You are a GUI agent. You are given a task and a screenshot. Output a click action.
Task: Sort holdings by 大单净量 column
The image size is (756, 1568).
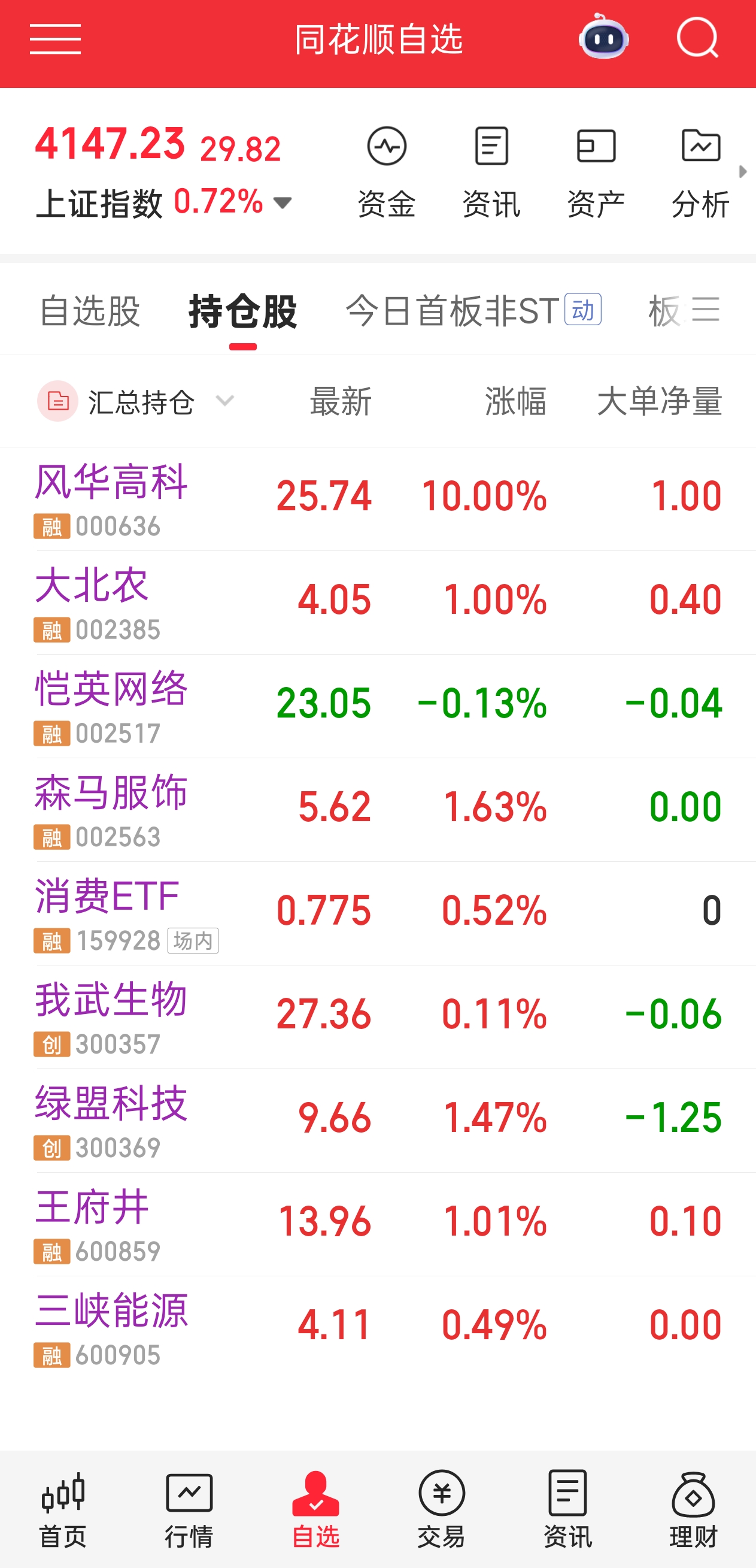(660, 402)
